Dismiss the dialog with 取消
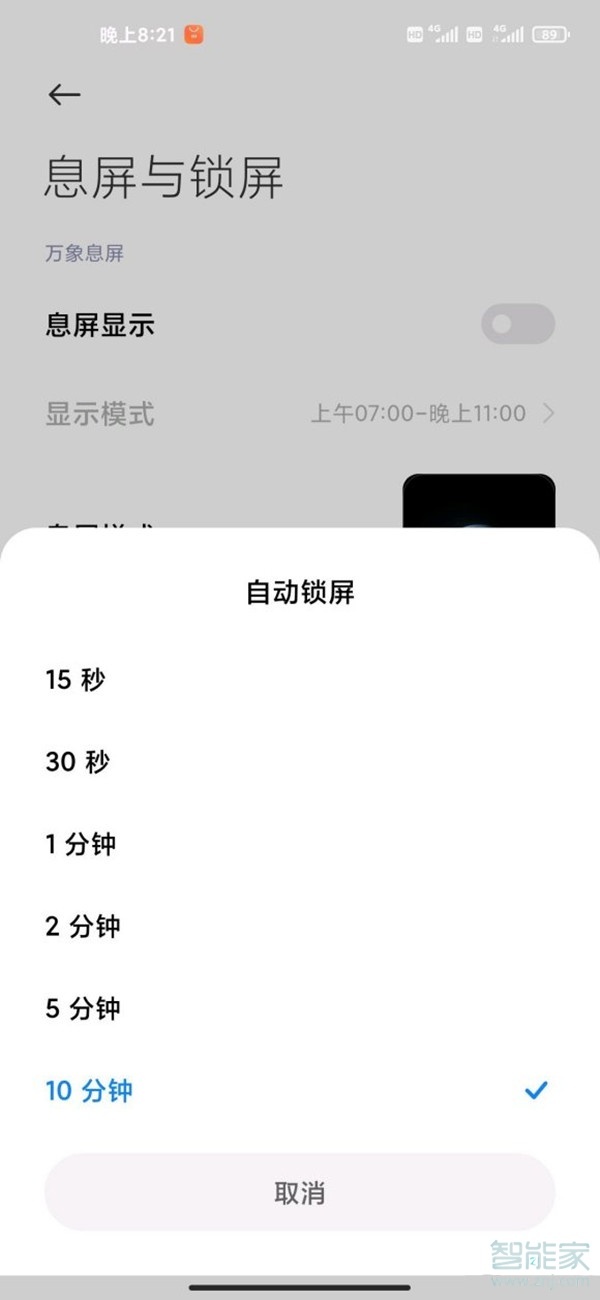The height and width of the screenshot is (1300, 600). tap(299, 1192)
